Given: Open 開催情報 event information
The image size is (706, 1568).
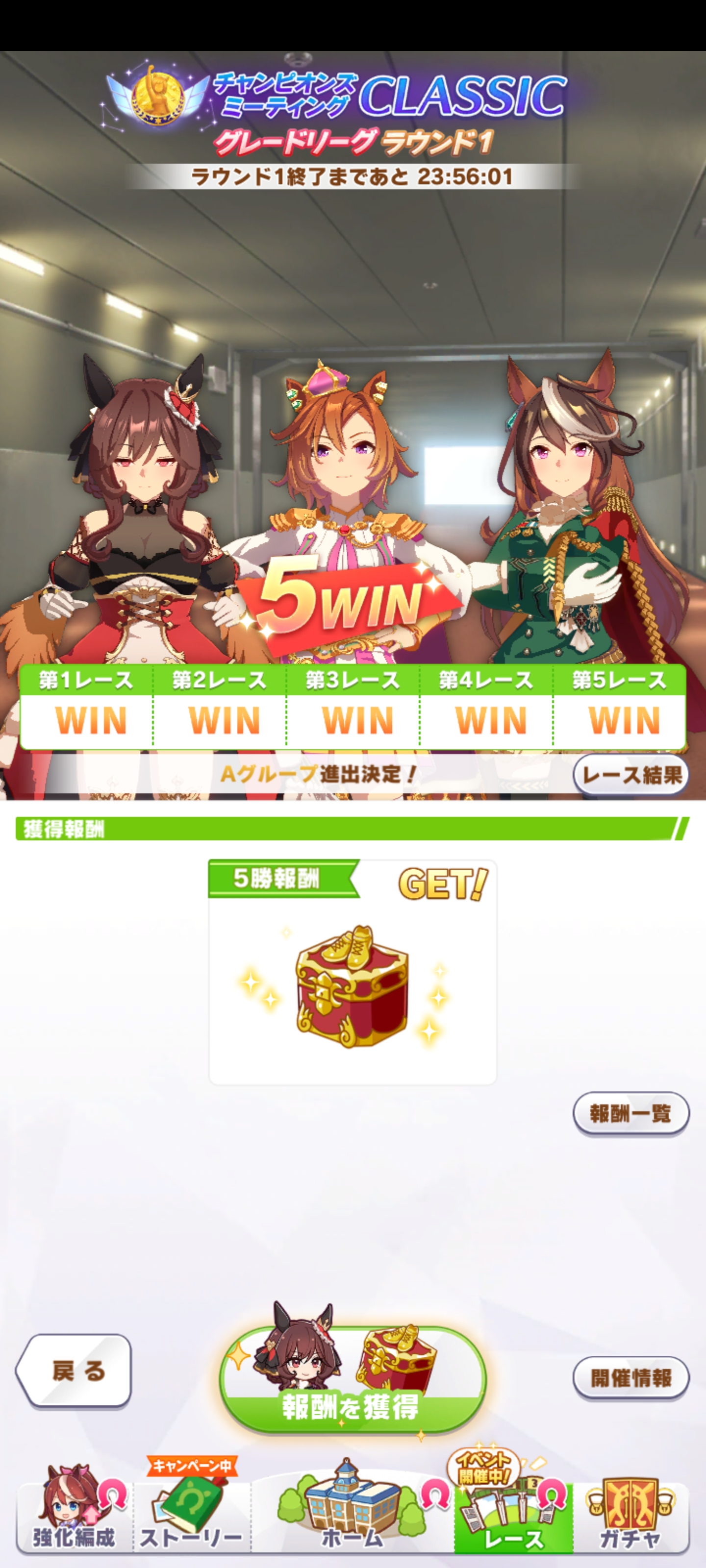Looking at the screenshot, I should tap(630, 1377).
